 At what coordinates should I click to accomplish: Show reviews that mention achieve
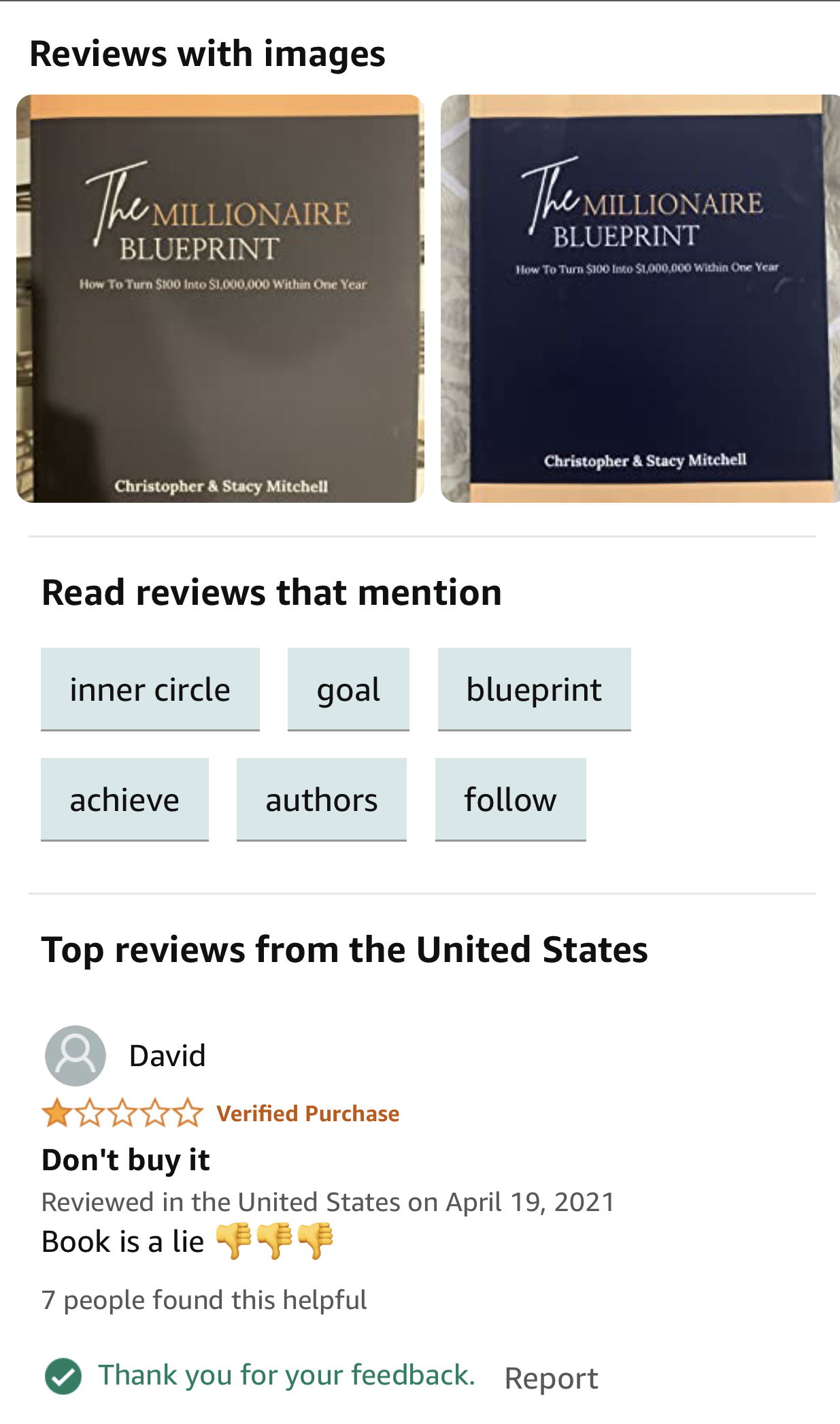point(124,799)
